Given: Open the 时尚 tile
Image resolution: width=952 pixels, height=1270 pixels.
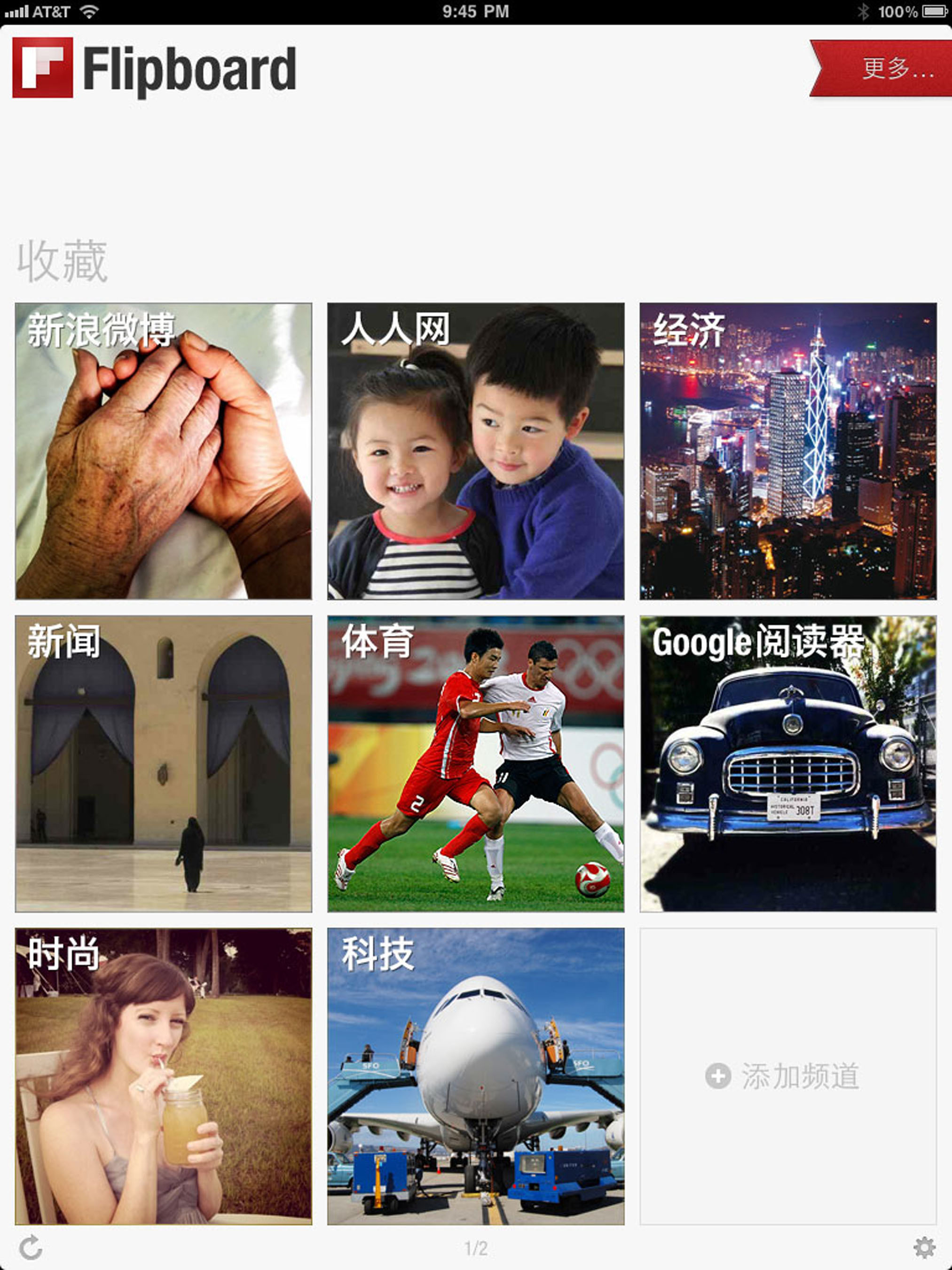Looking at the screenshot, I should 164,1076.
